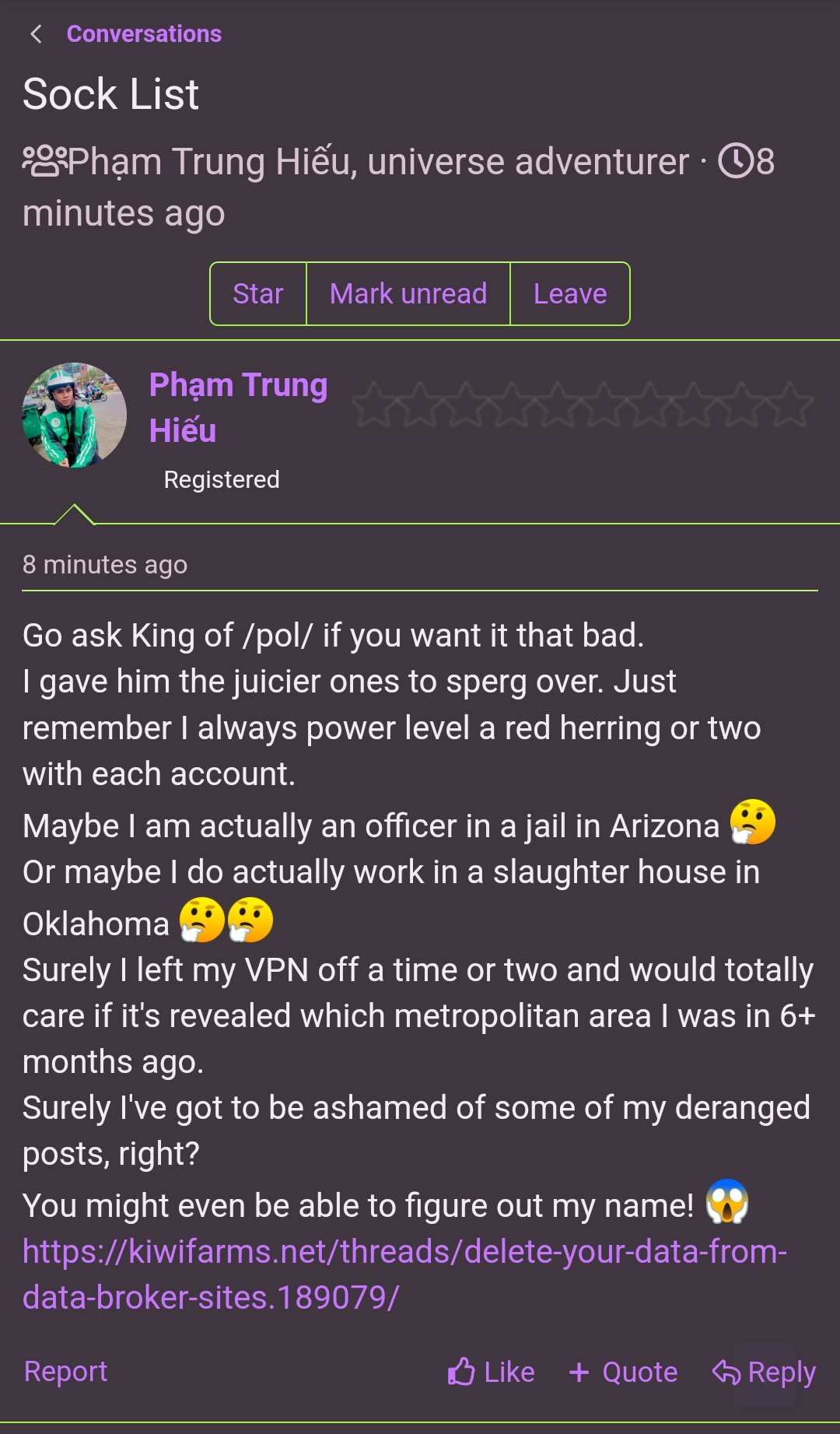Viewport: 840px width, 1434px height.
Task: Reply to this message
Action: tap(765, 1373)
